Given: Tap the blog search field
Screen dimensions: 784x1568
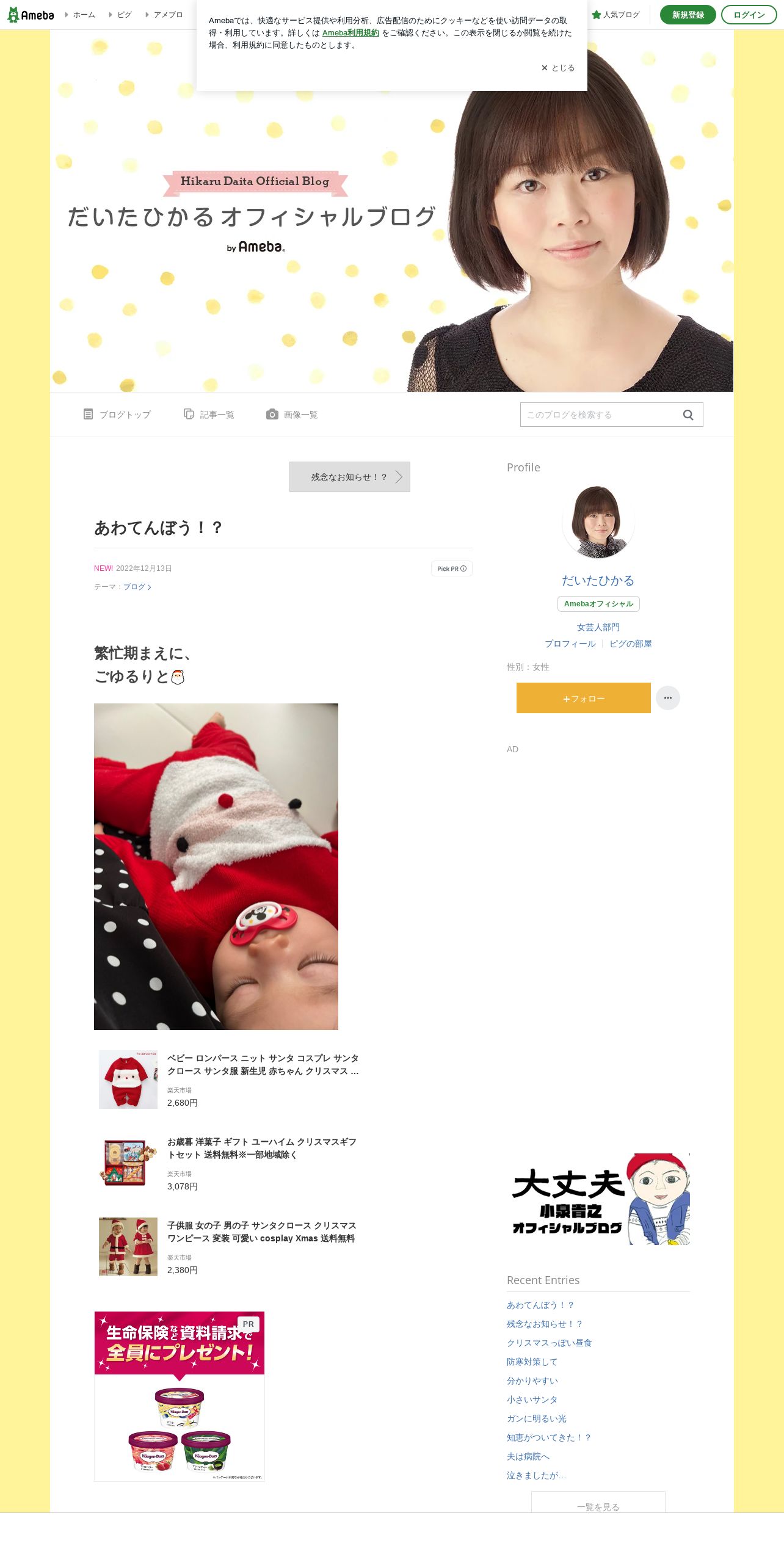Looking at the screenshot, I should (x=600, y=415).
